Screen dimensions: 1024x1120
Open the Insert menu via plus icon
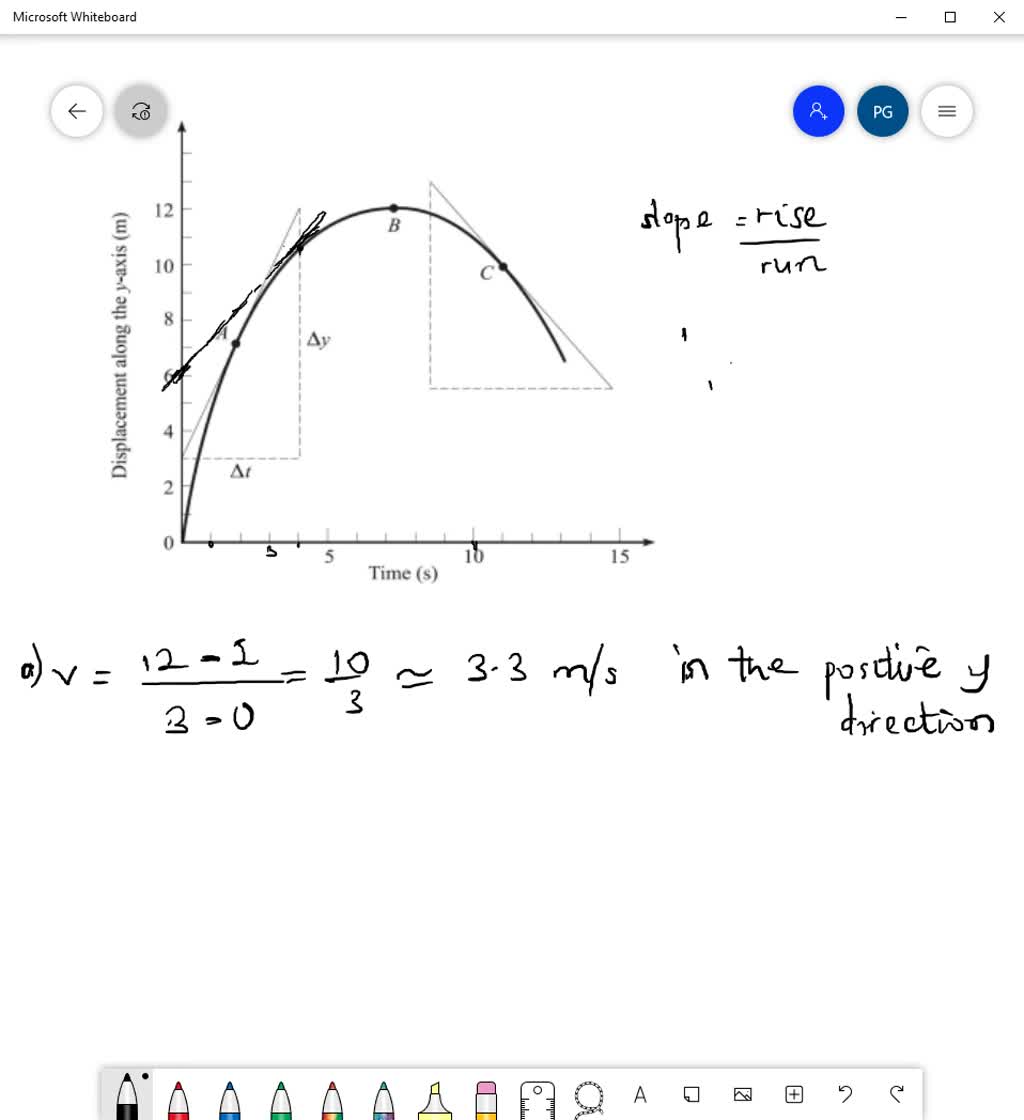tap(793, 1095)
